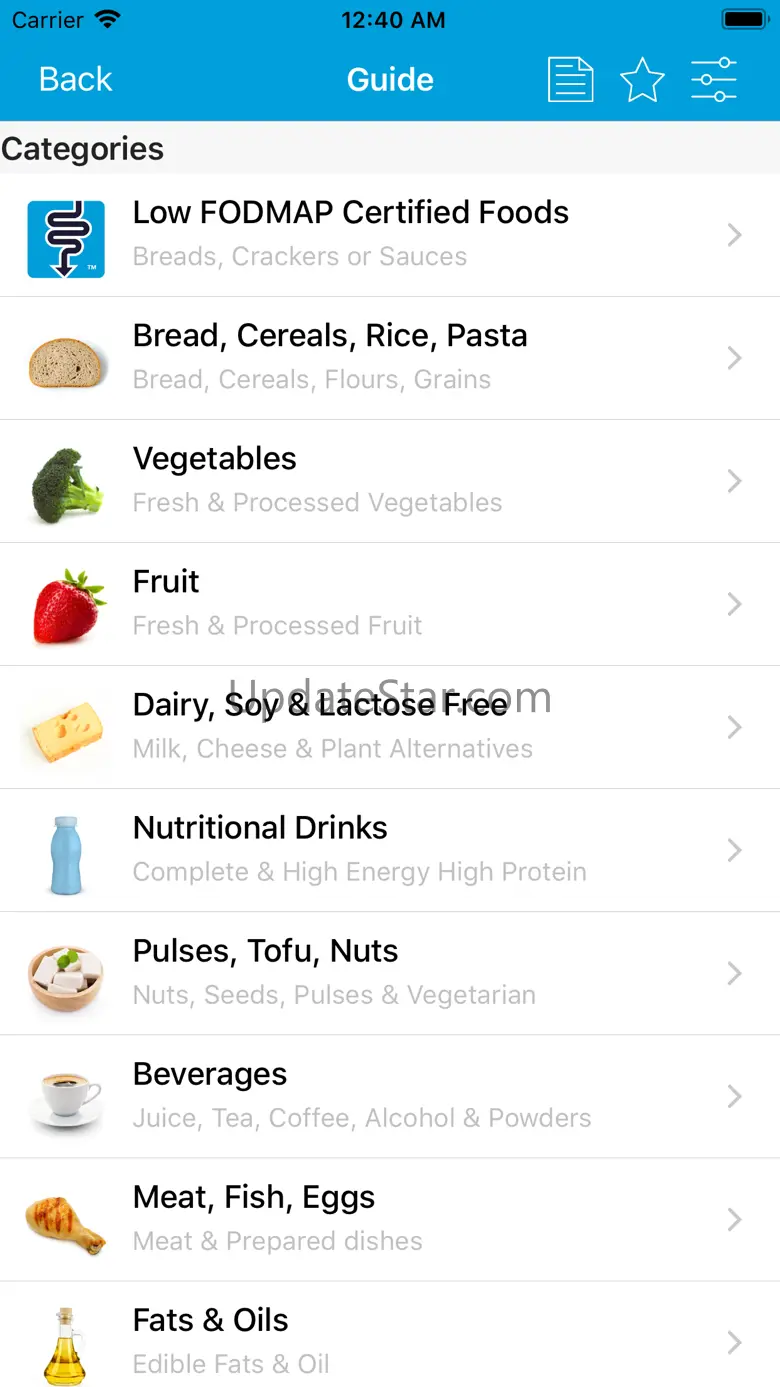The height and width of the screenshot is (1387, 780).
Task: Open Pulses, Tofu, Nuts category
Action: (390, 972)
